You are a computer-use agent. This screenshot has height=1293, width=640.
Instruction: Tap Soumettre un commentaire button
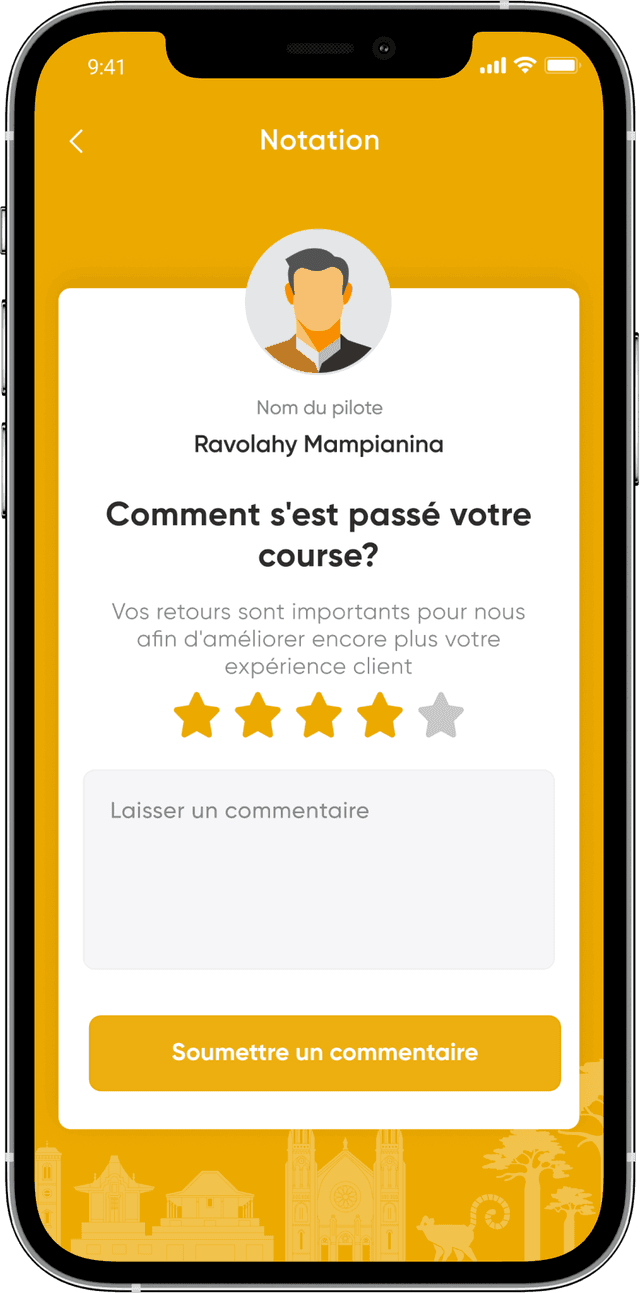click(324, 1053)
